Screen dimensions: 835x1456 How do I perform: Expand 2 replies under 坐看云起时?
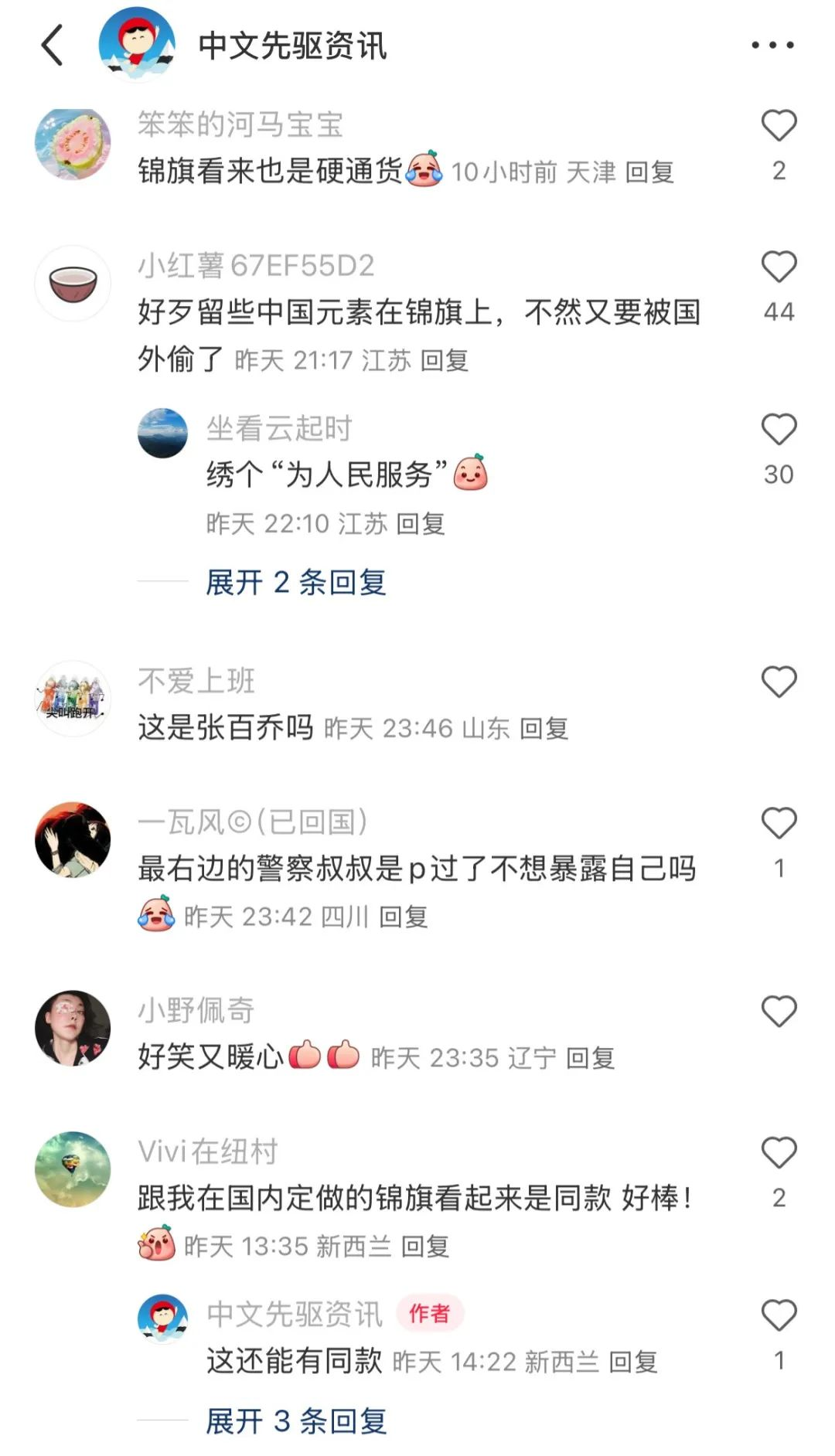pyautogui.click(x=295, y=582)
